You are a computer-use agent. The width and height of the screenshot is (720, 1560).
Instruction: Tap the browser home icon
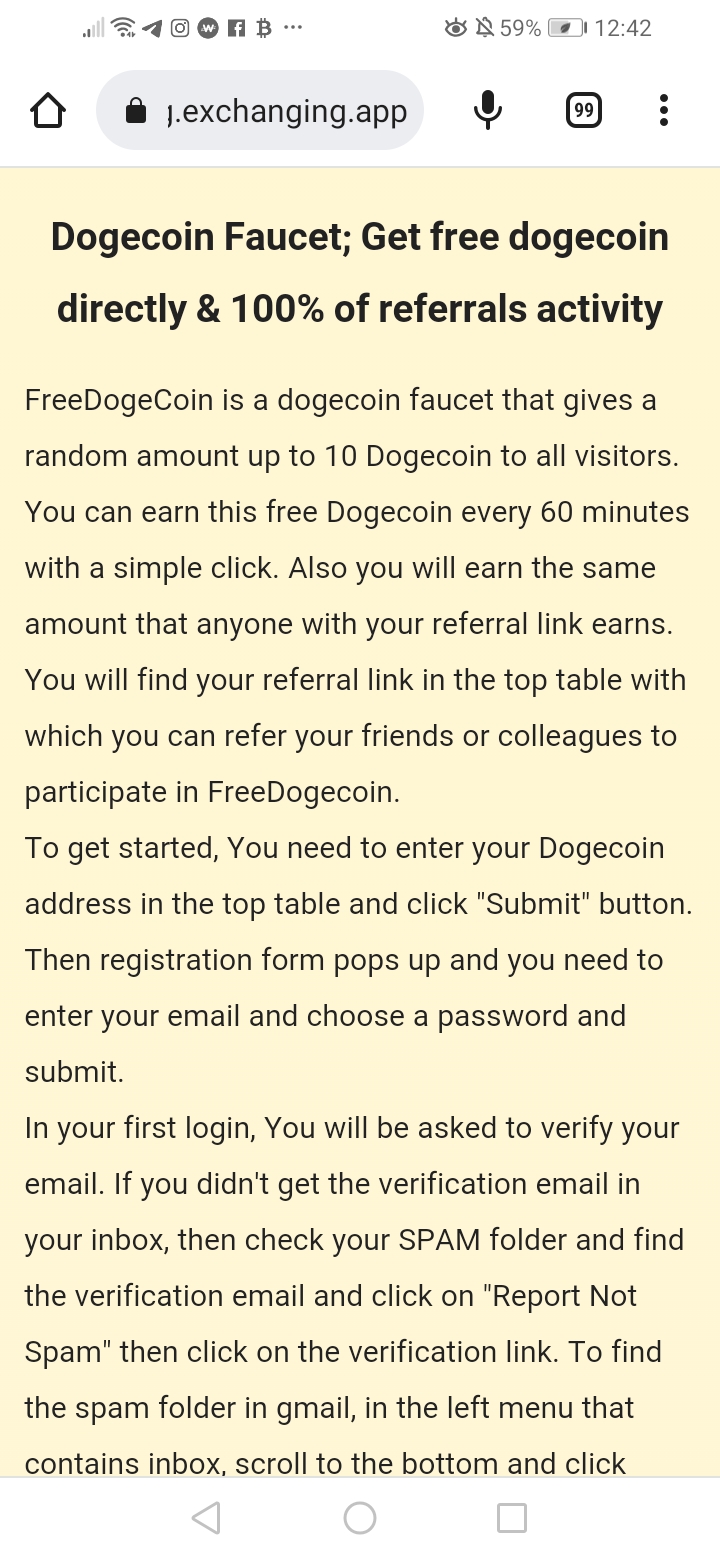(48, 110)
